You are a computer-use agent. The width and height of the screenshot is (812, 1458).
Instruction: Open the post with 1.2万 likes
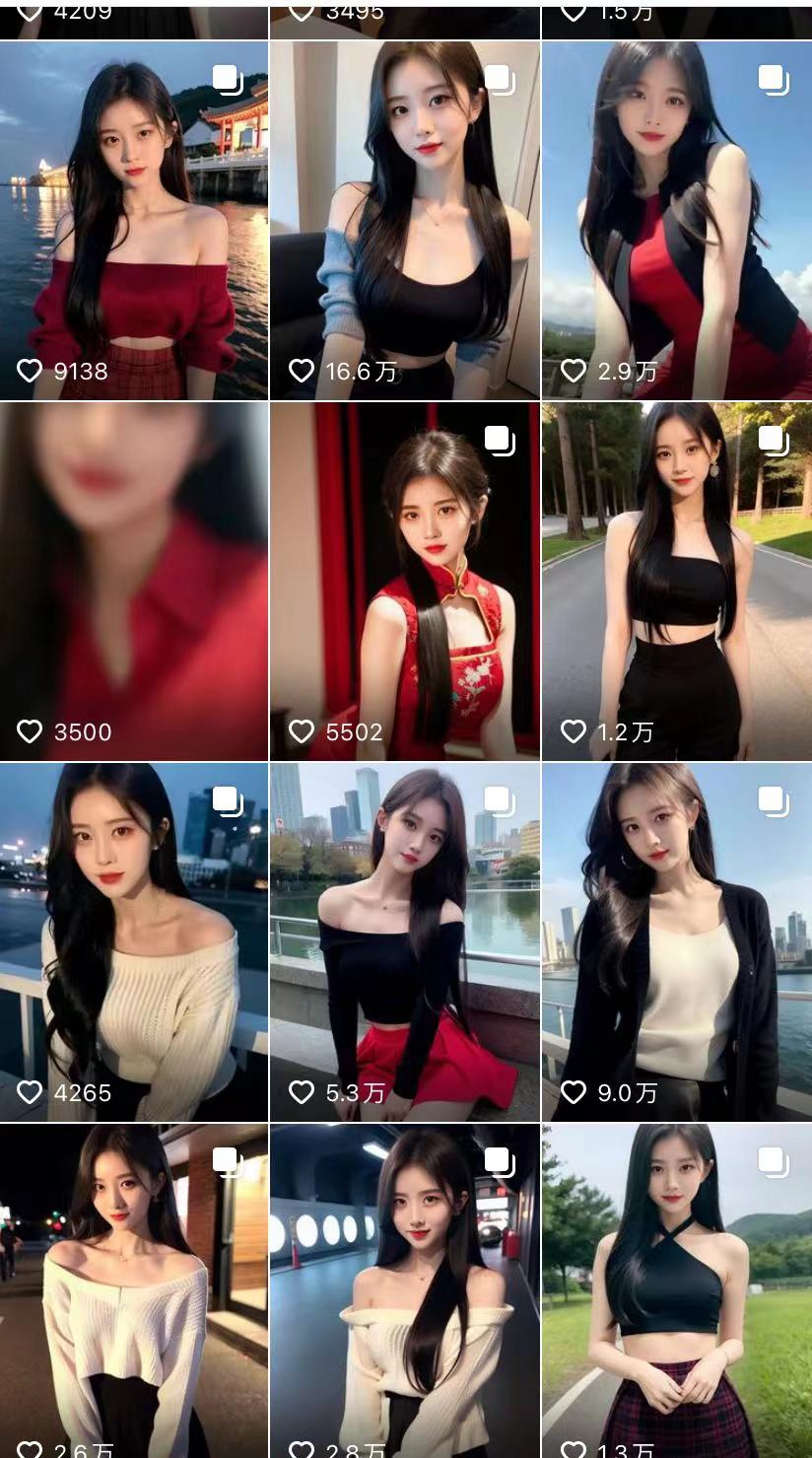[677, 581]
